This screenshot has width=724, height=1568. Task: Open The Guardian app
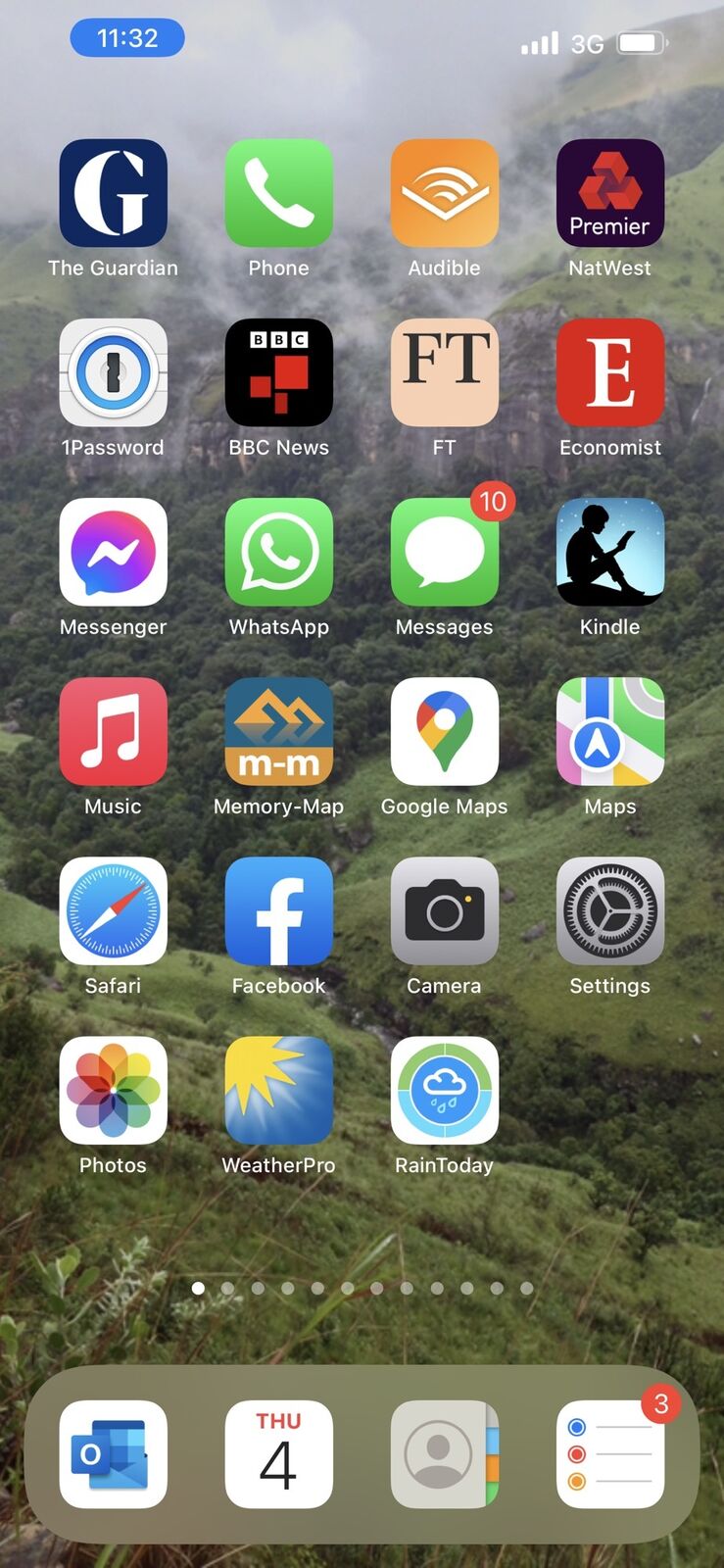click(x=113, y=193)
